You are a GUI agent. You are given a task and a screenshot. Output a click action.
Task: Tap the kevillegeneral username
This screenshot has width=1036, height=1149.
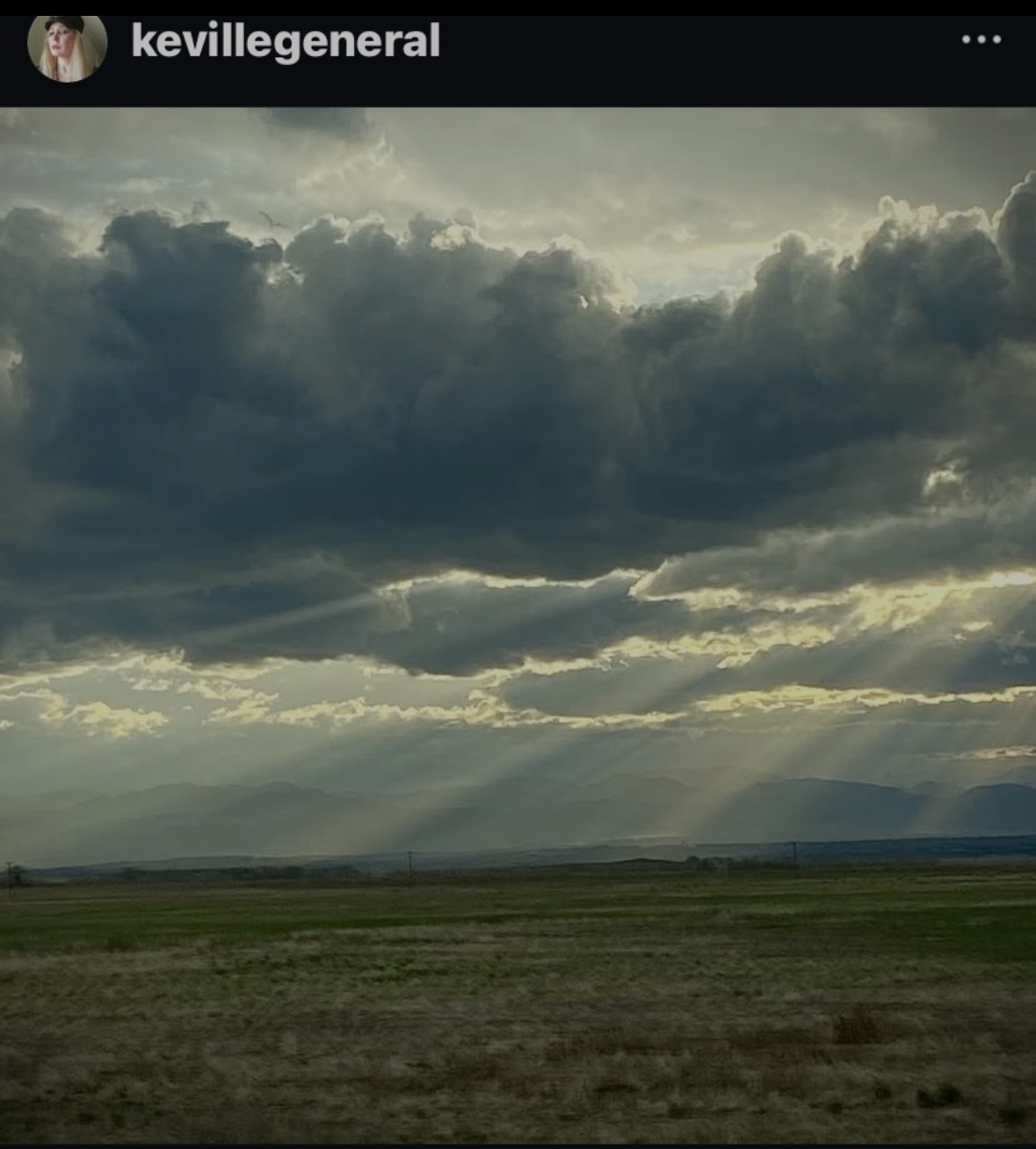(x=286, y=41)
